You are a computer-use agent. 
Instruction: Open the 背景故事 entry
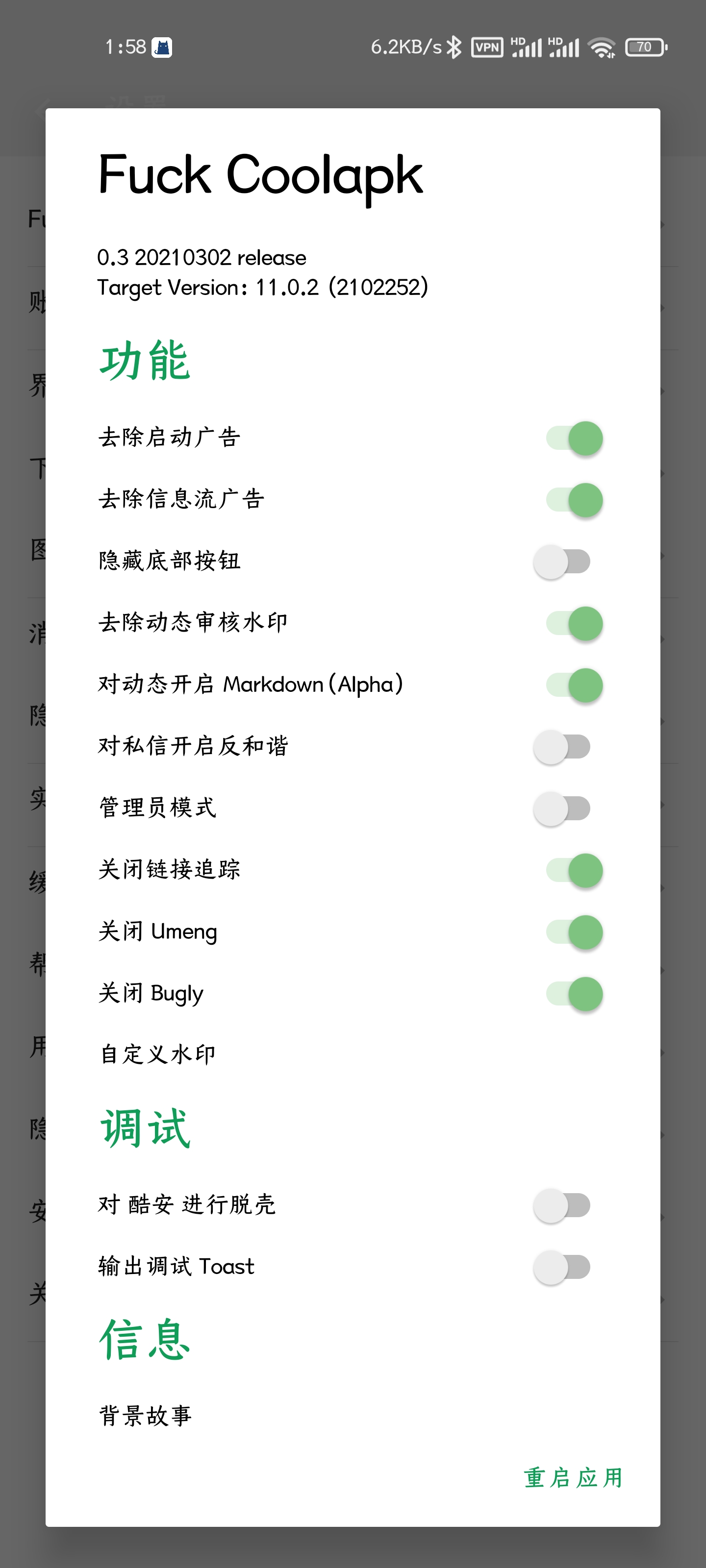(x=146, y=1415)
